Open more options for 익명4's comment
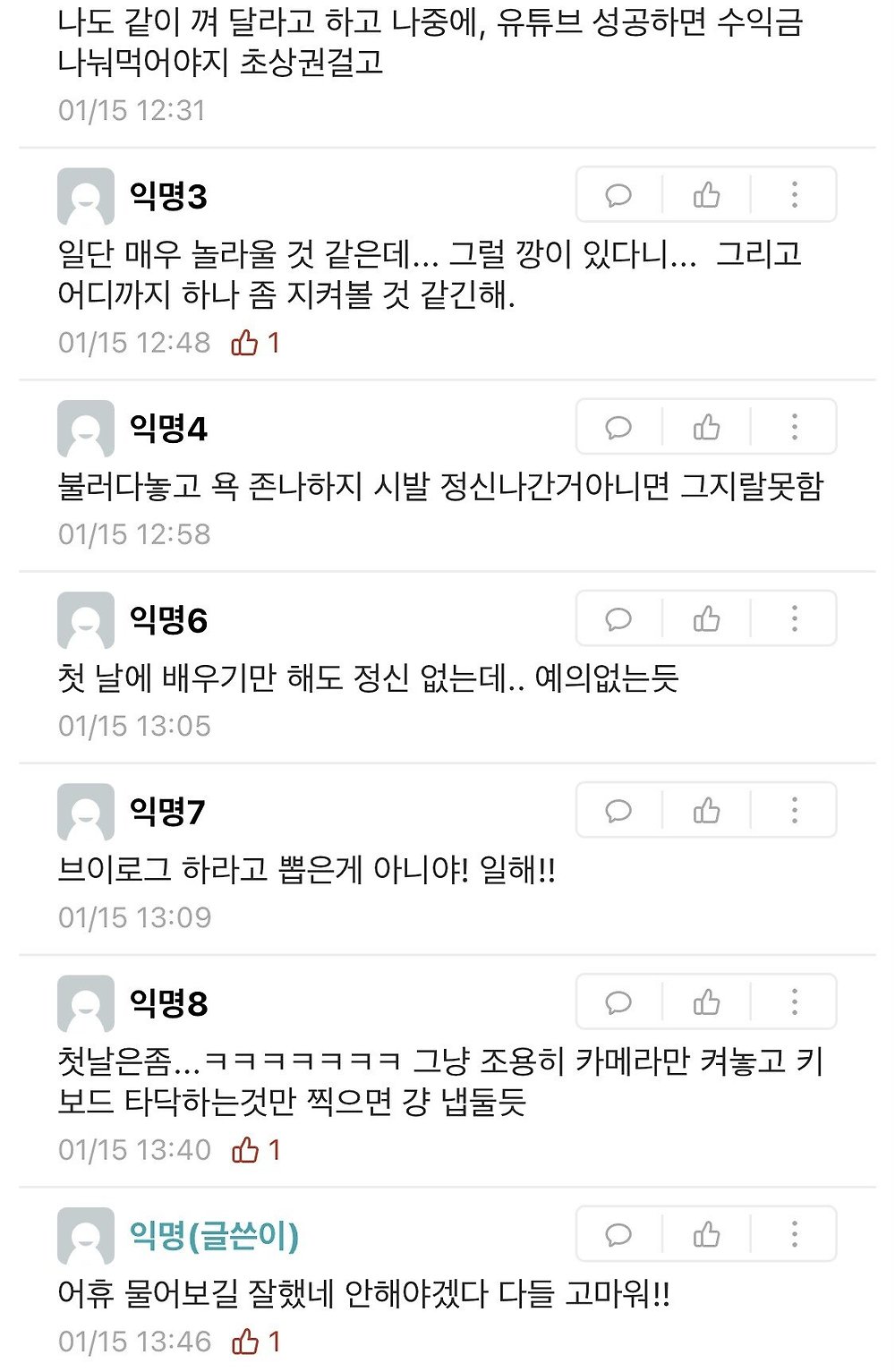The image size is (895, 1372). tap(794, 428)
